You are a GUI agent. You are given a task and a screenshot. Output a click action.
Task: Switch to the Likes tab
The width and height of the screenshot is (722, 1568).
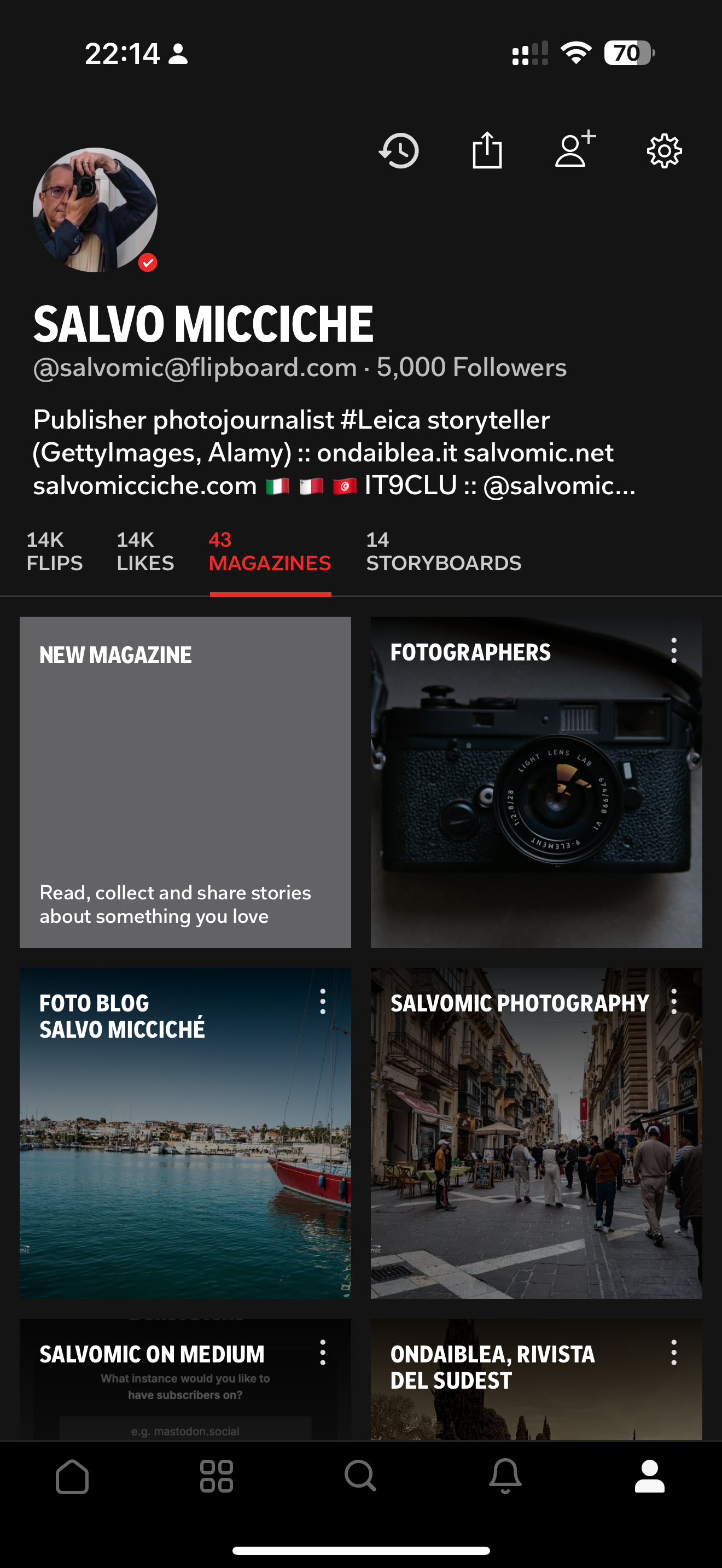[145, 552]
